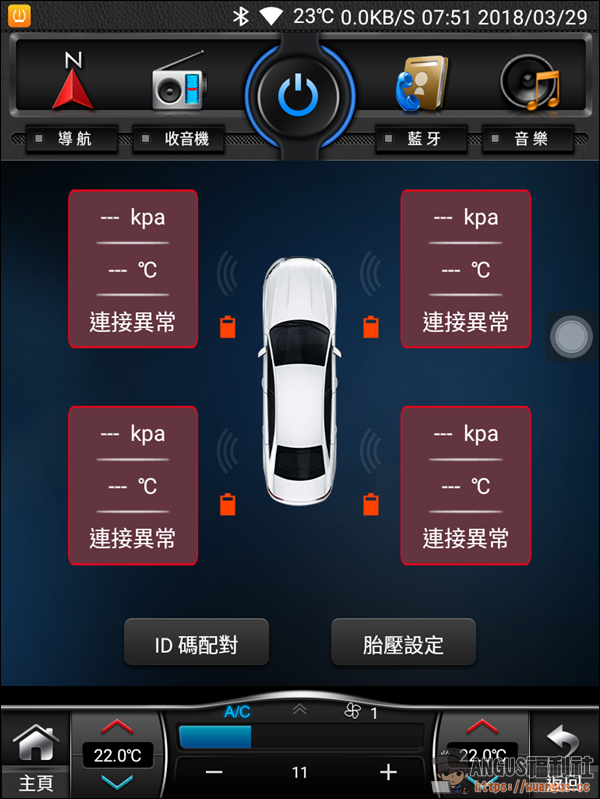The width and height of the screenshot is (600, 799).
Task: Lower left temperature with down arrow
Action: click(x=117, y=781)
